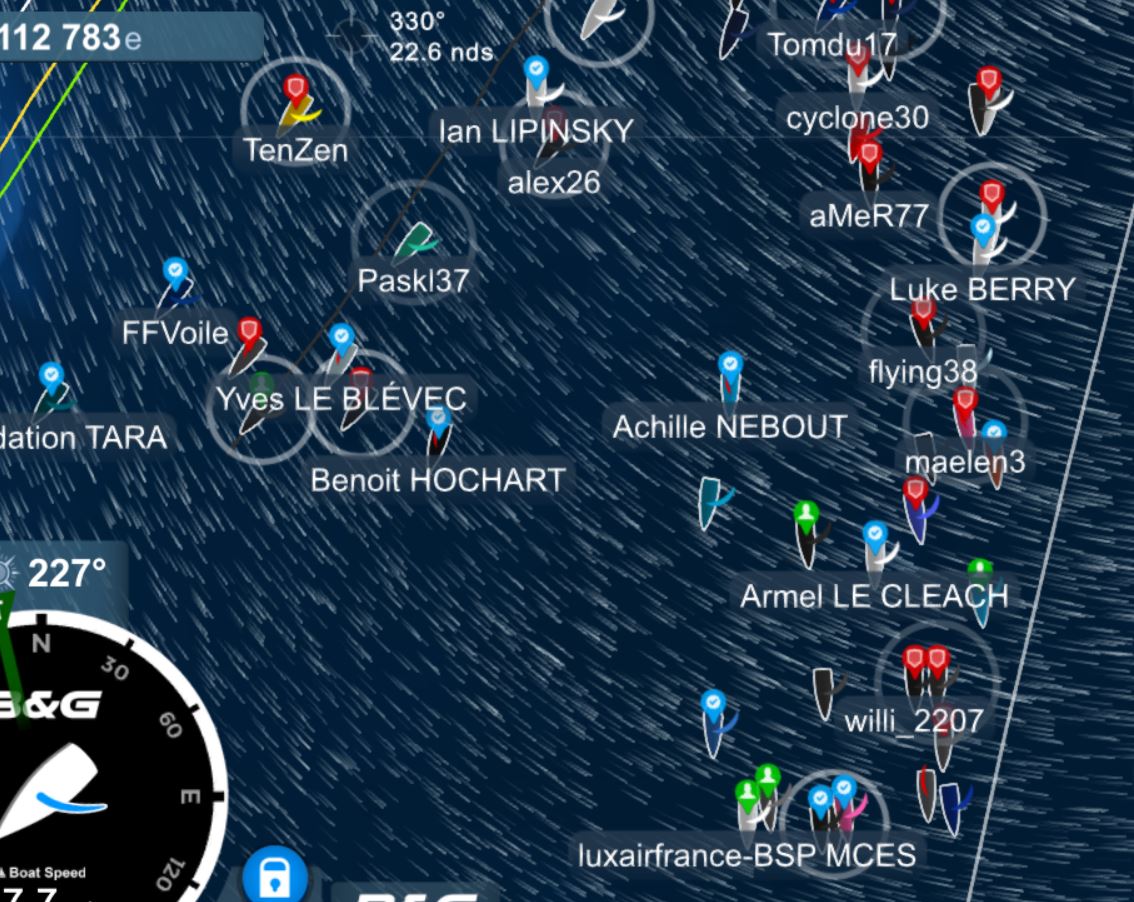The height and width of the screenshot is (902, 1134).
Task: Select aMeR77's boat marker
Action: click(x=869, y=168)
